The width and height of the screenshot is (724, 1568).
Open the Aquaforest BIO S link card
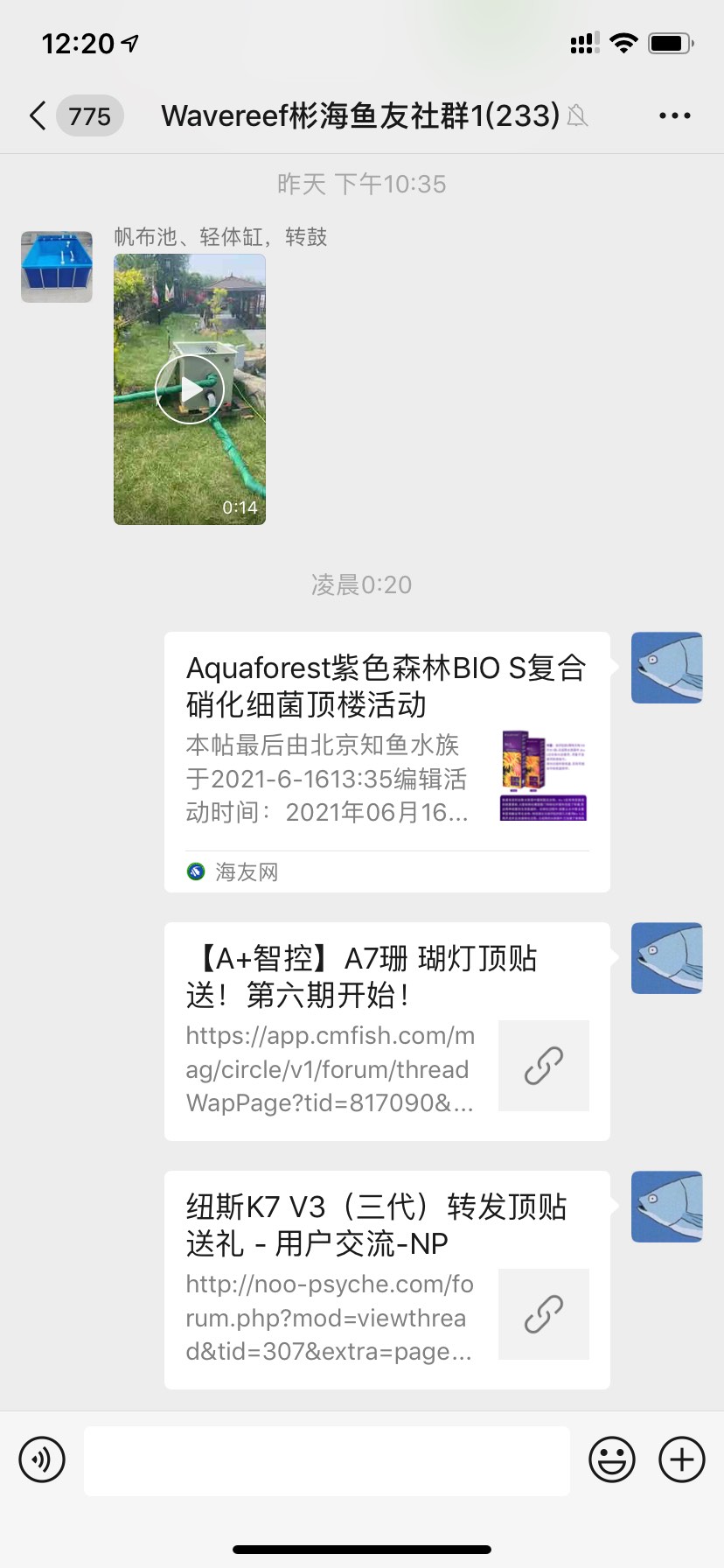tap(386, 761)
